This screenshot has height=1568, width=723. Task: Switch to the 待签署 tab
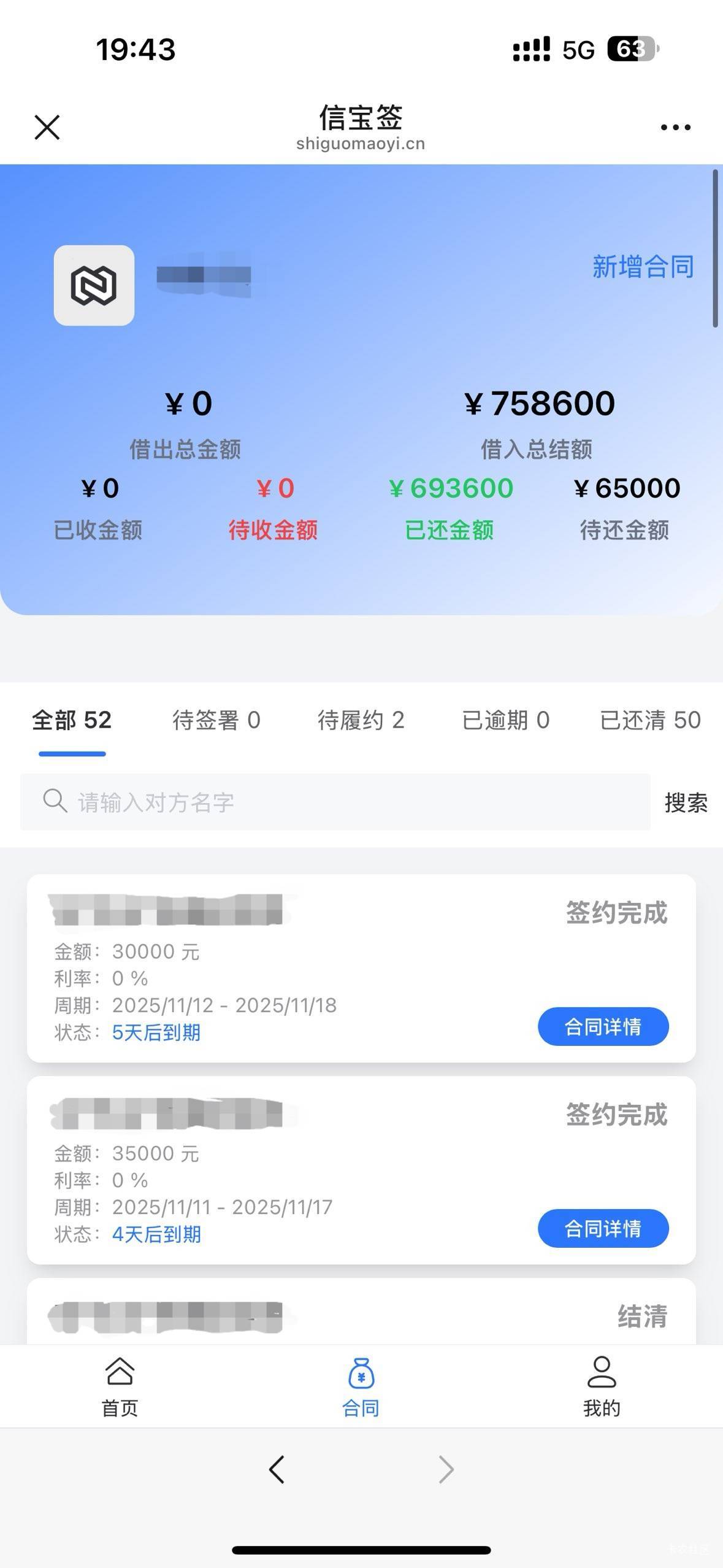tap(216, 720)
